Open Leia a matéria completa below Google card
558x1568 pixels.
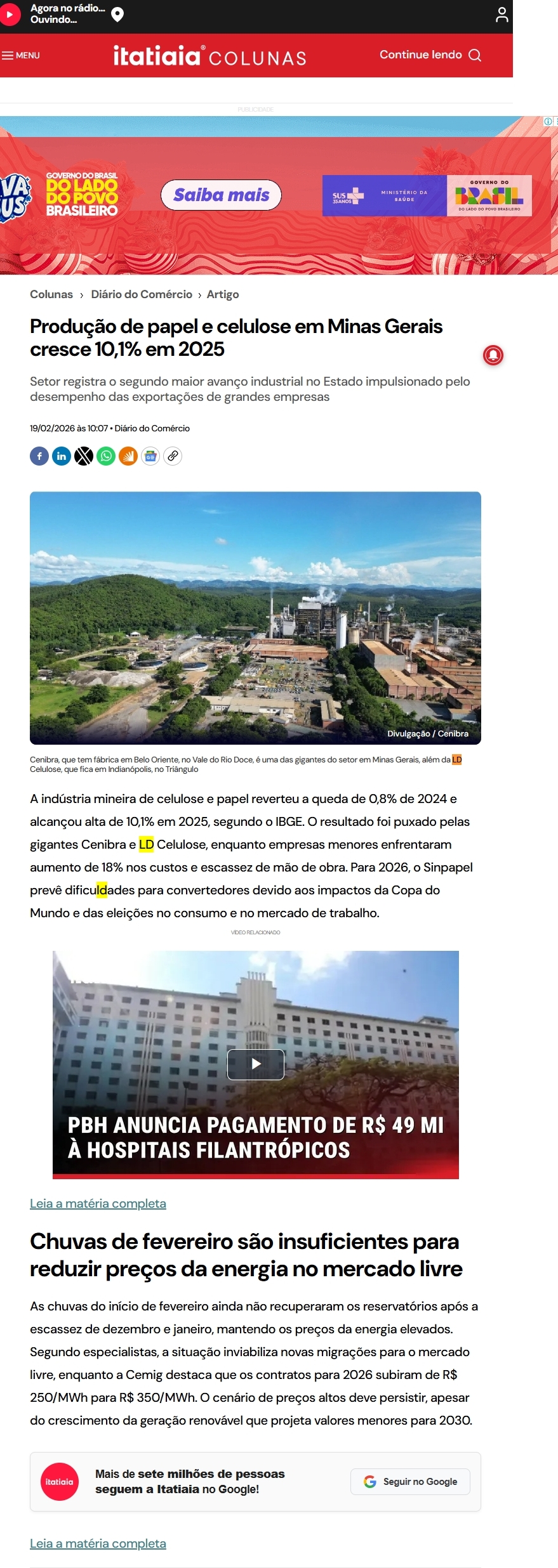tap(98, 1543)
